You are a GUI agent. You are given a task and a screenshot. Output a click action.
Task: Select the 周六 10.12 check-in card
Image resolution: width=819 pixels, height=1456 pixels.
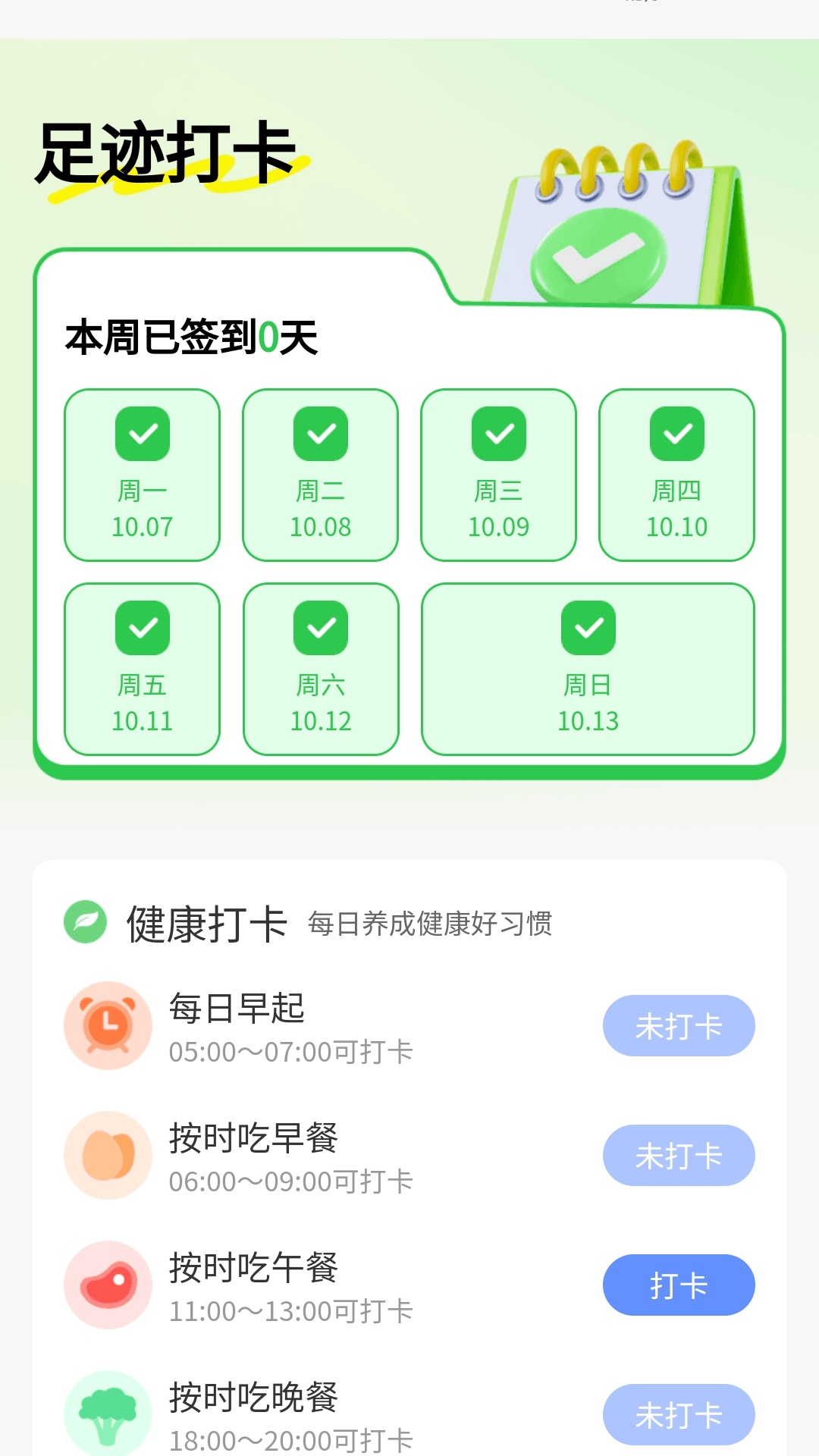pyautogui.click(x=321, y=669)
